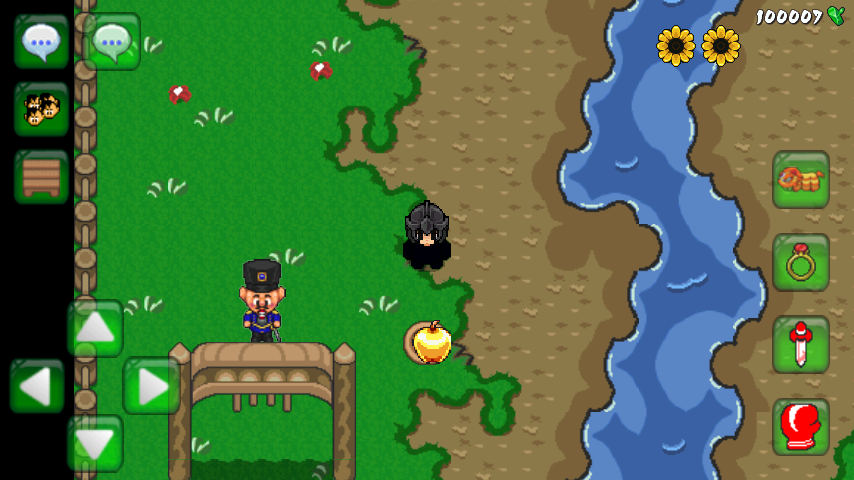Open the chat bubble on the black sidebar
Image resolution: width=854 pixels, height=480 pixels.
(41, 41)
